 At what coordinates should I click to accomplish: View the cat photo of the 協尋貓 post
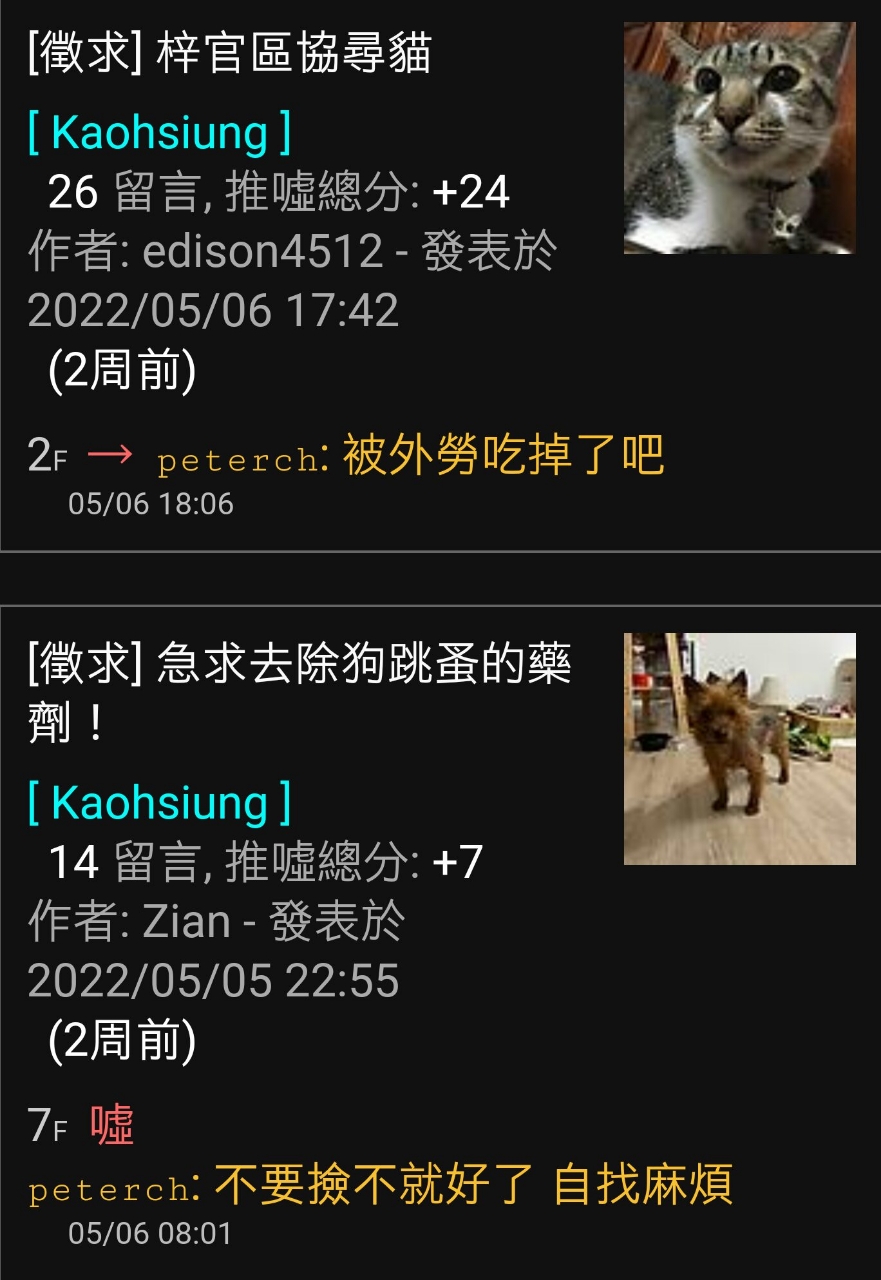pos(739,138)
